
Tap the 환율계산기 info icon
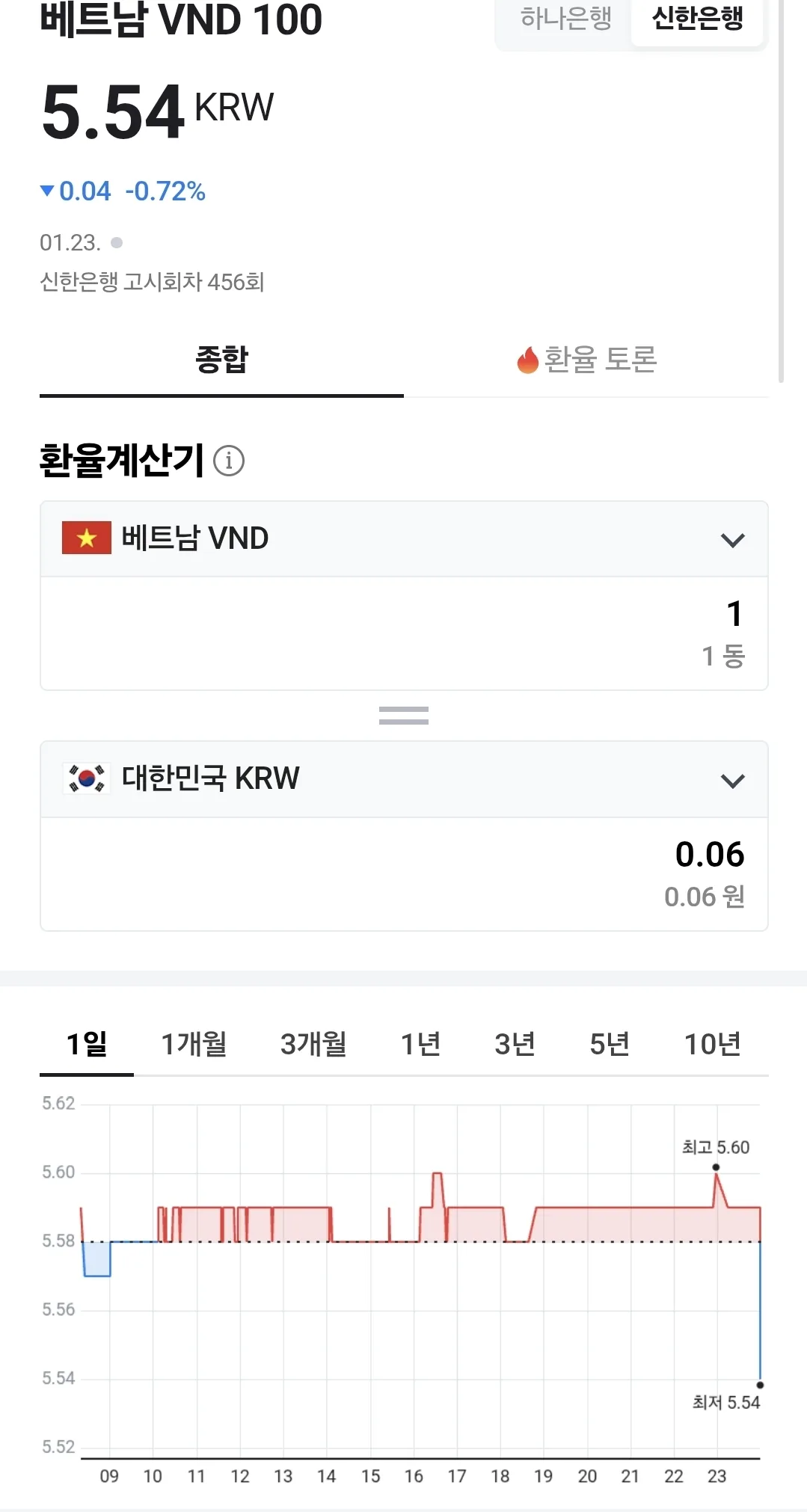coord(229,461)
